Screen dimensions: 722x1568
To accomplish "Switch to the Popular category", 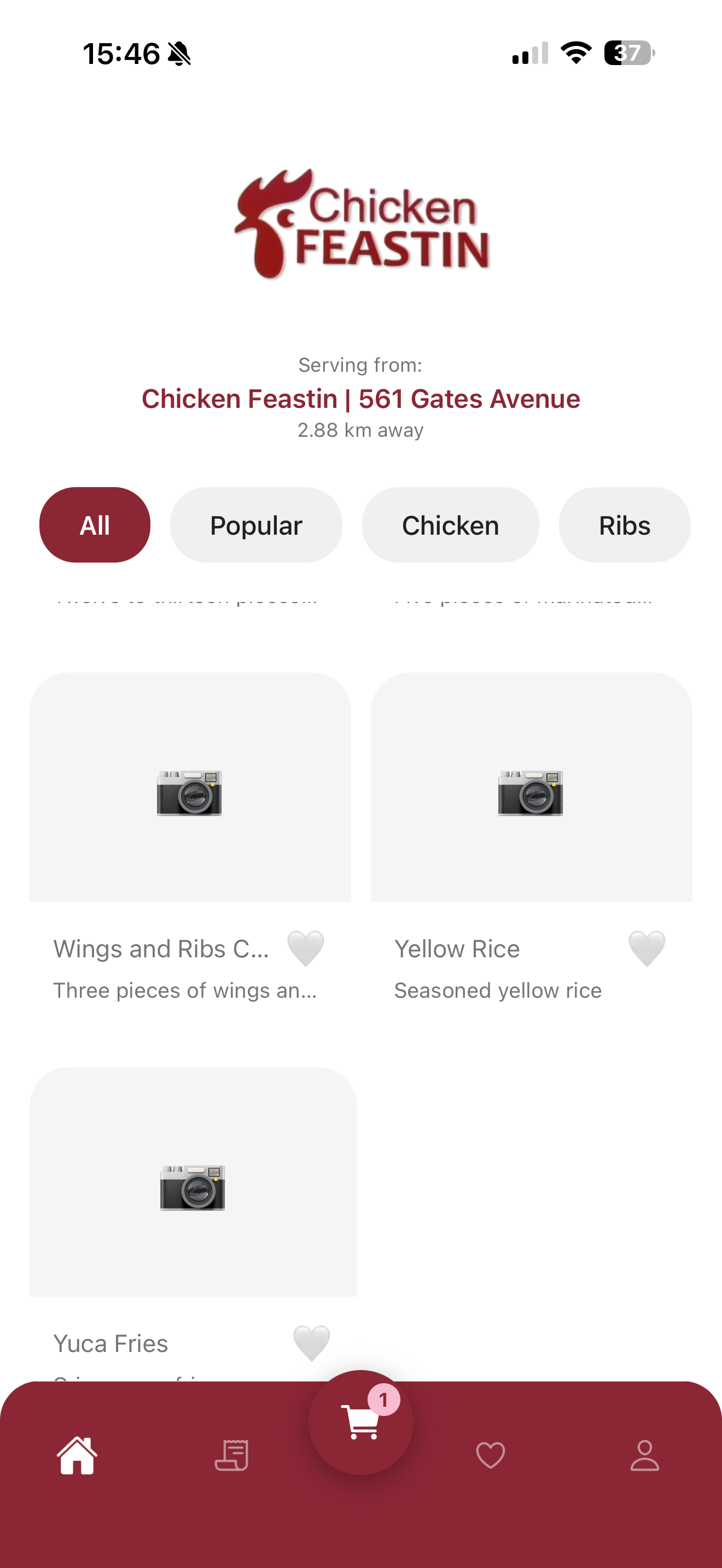I will point(255,525).
